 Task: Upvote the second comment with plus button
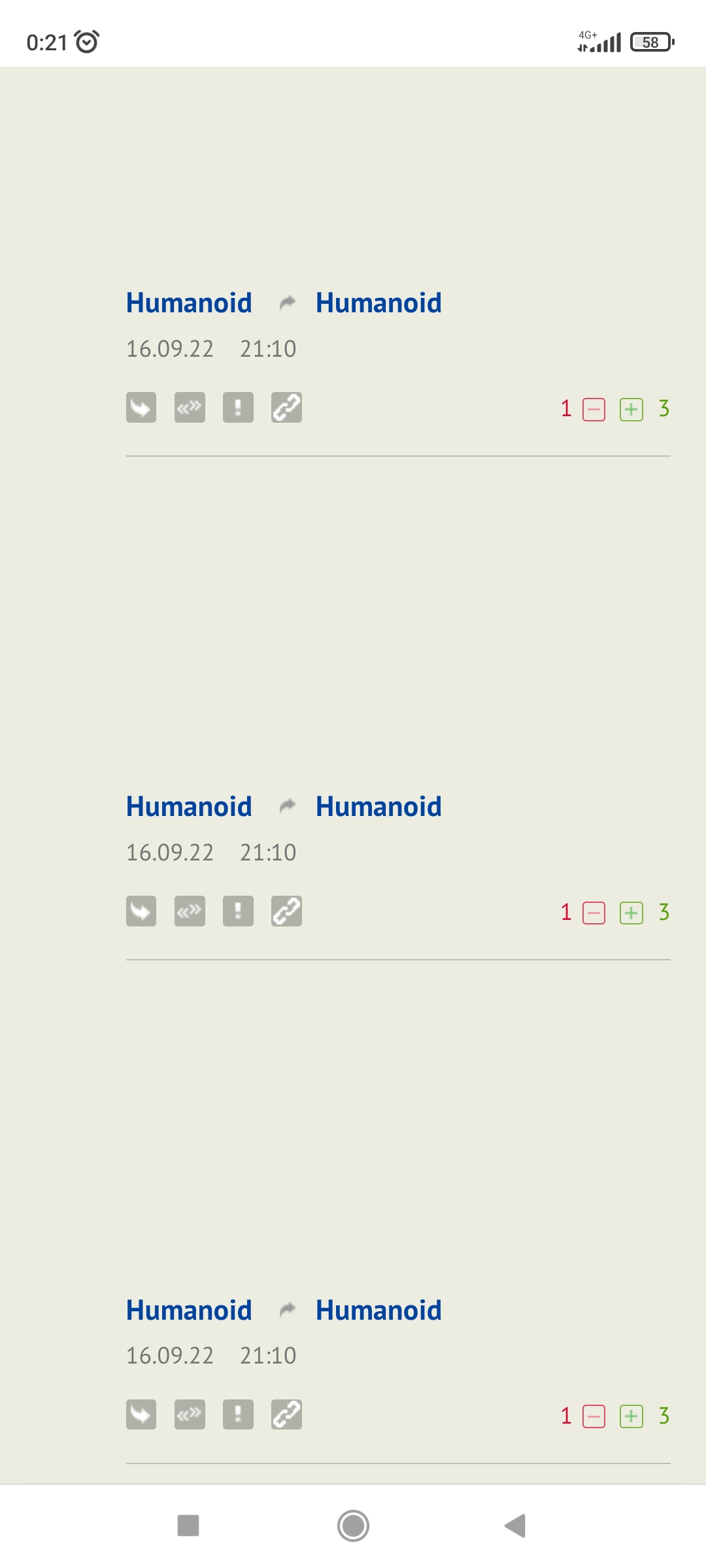(631, 913)
